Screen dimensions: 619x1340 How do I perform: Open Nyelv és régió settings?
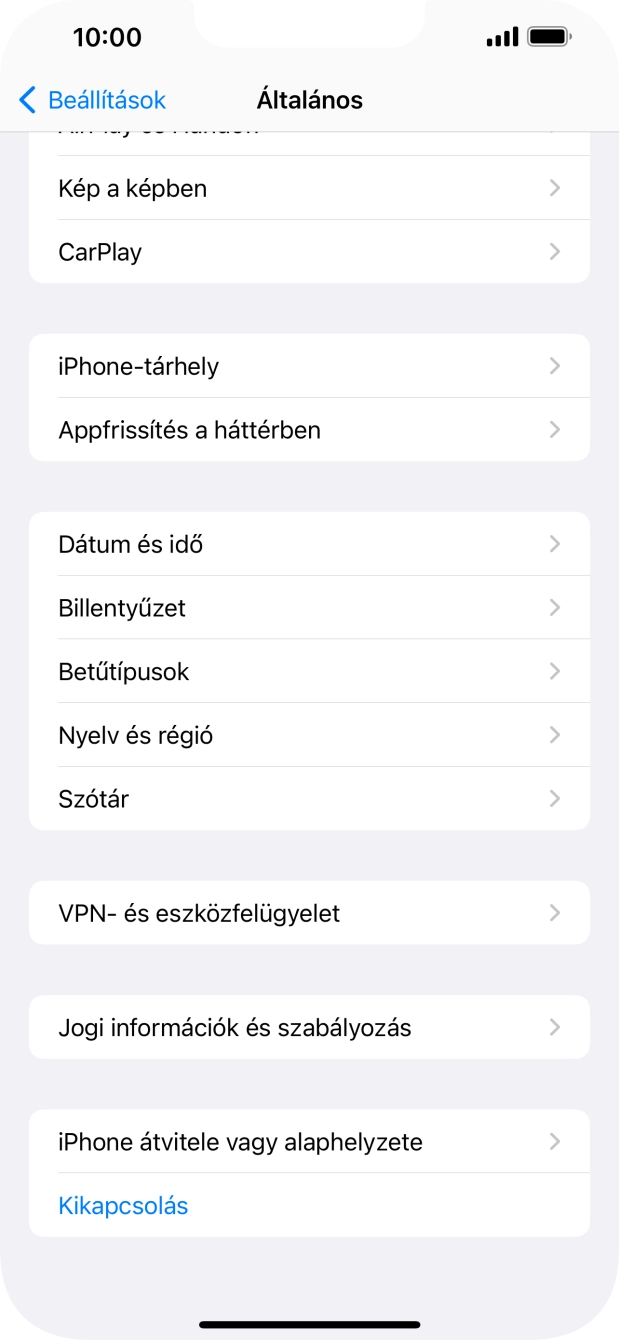coord(309,736)
